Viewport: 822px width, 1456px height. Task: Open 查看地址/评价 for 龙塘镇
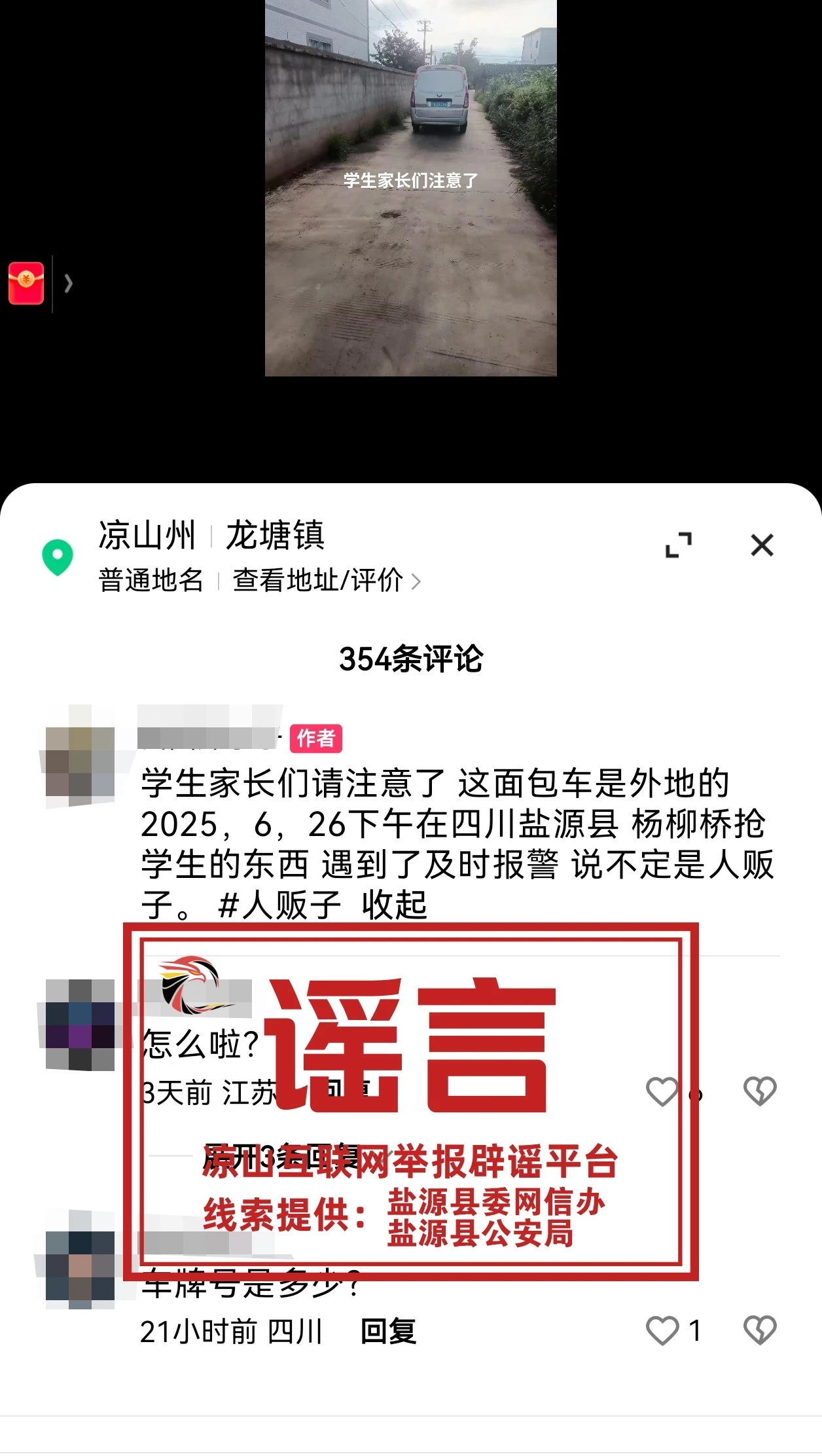[x=326, y=581]
